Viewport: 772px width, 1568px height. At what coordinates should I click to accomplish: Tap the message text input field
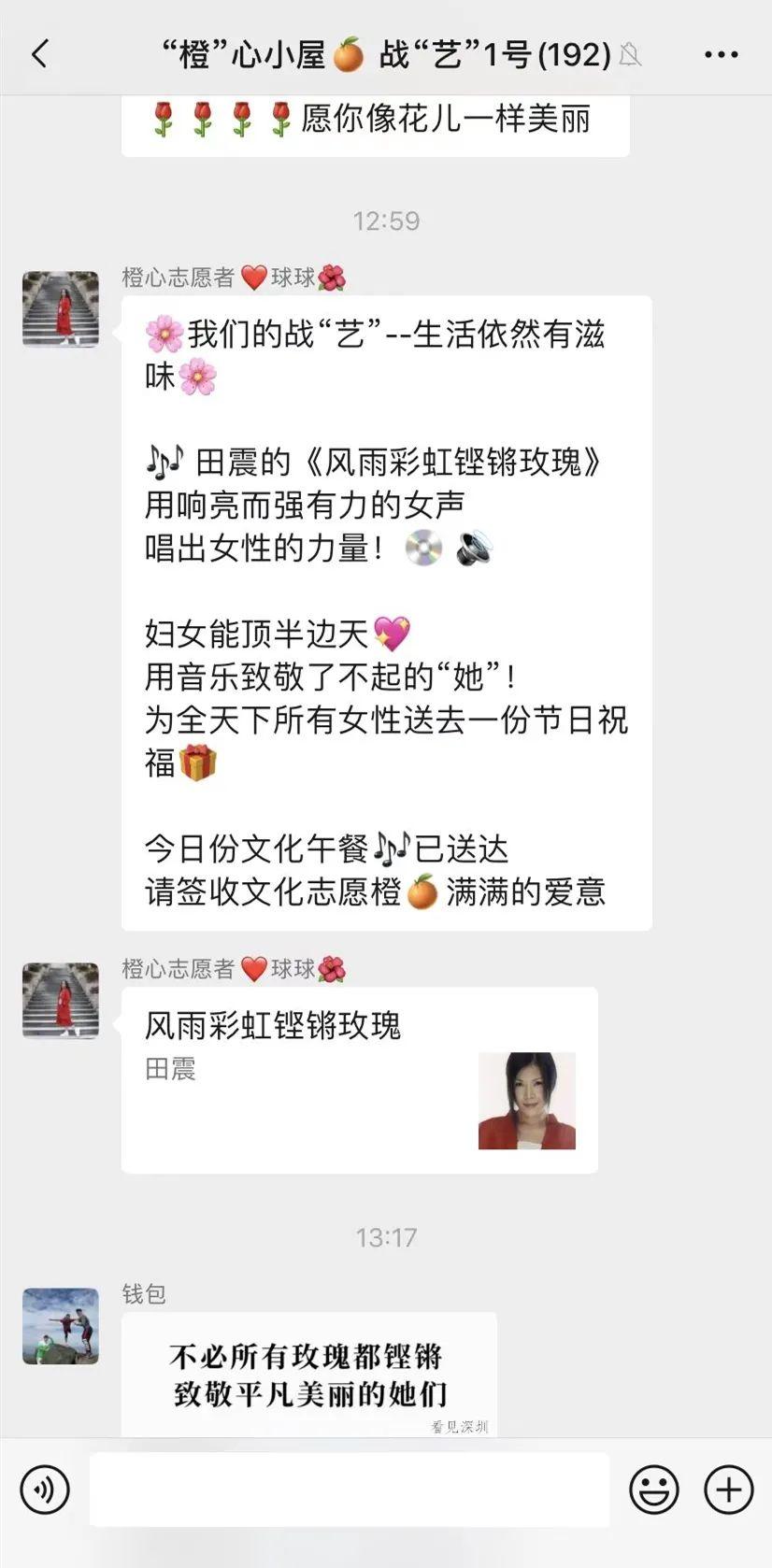(x=350, y=1489)
